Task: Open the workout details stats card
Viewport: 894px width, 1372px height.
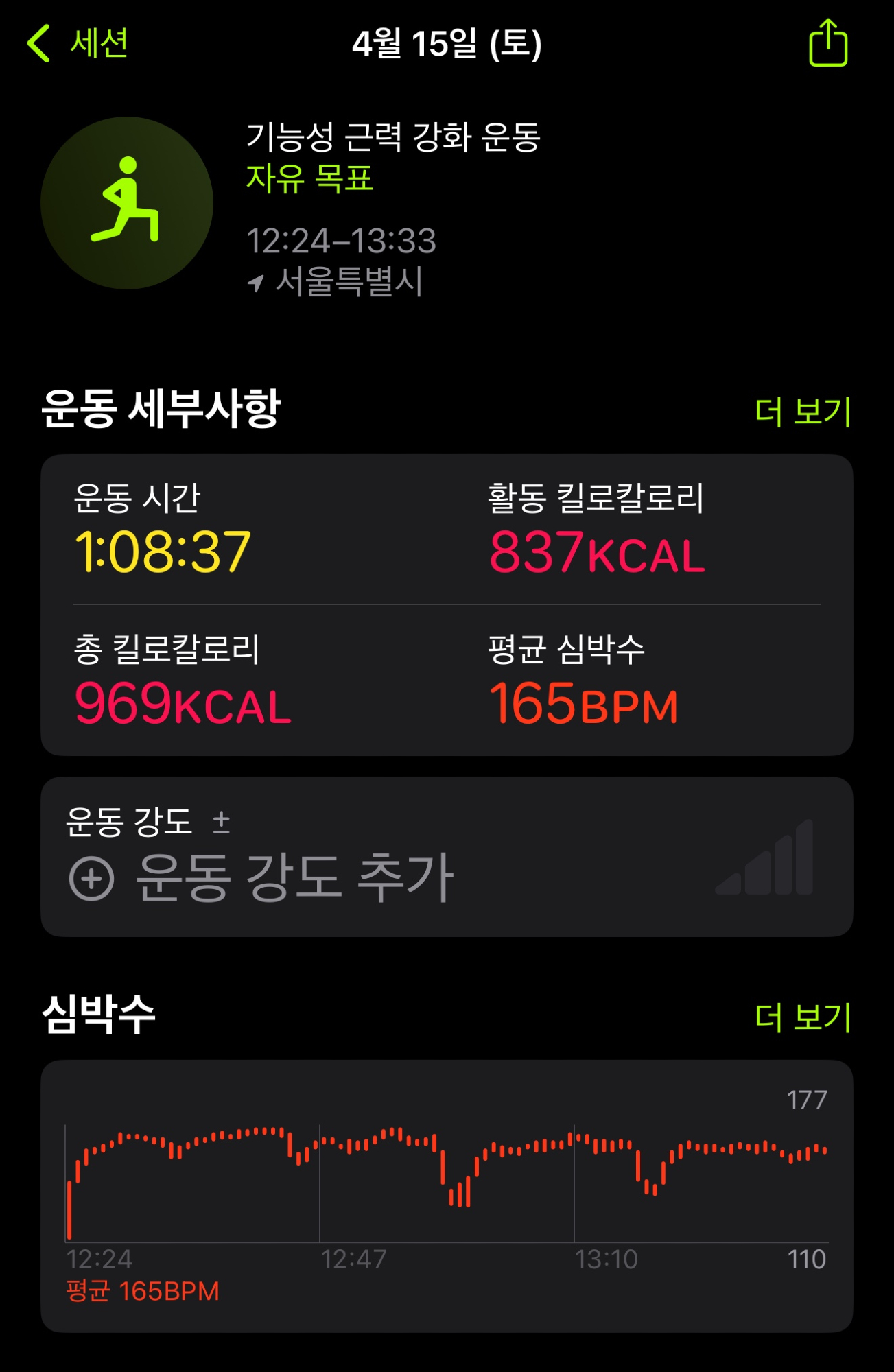Action: tap(447, 605)
